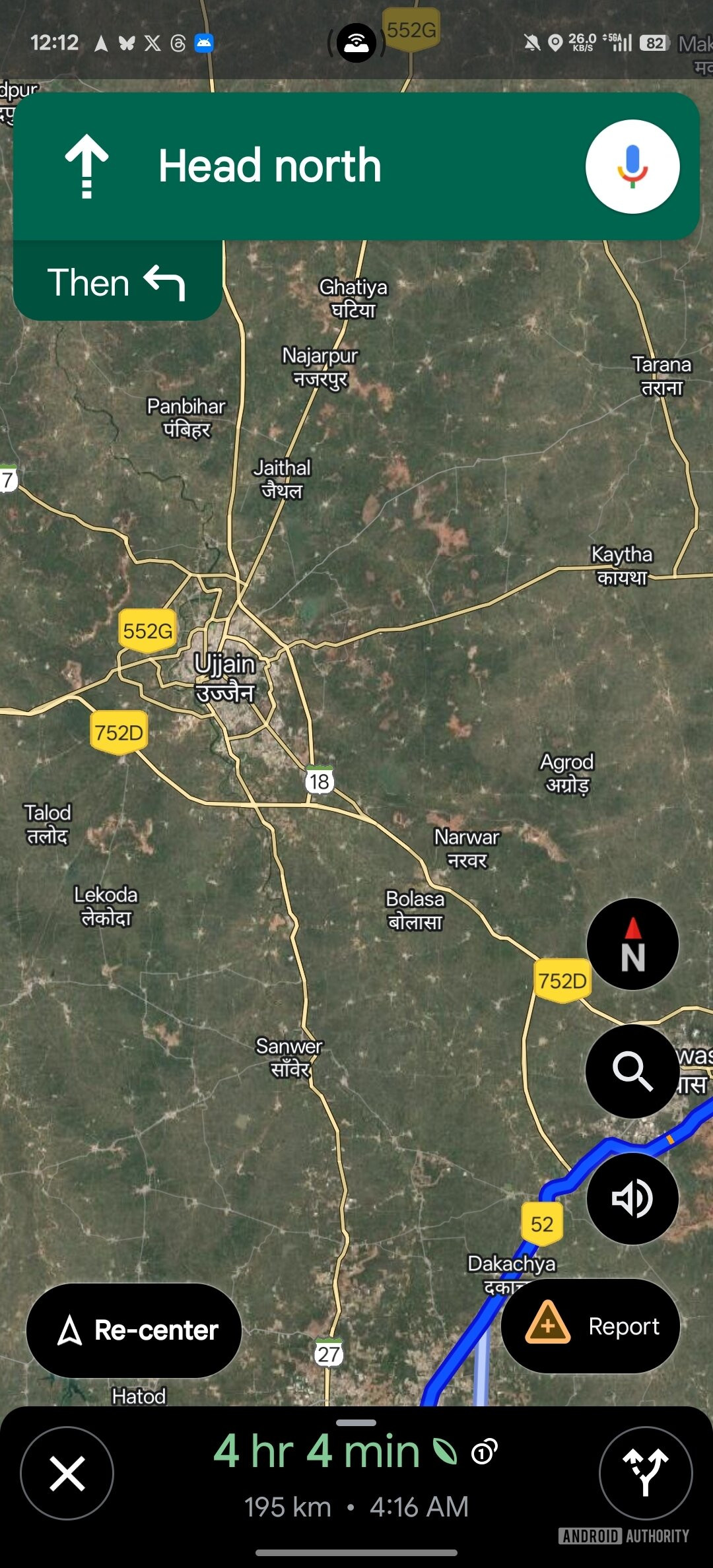Screen dimensions: 713x1568
Task: Preview the next turn-left step
Action: click(x=117, y=282)
